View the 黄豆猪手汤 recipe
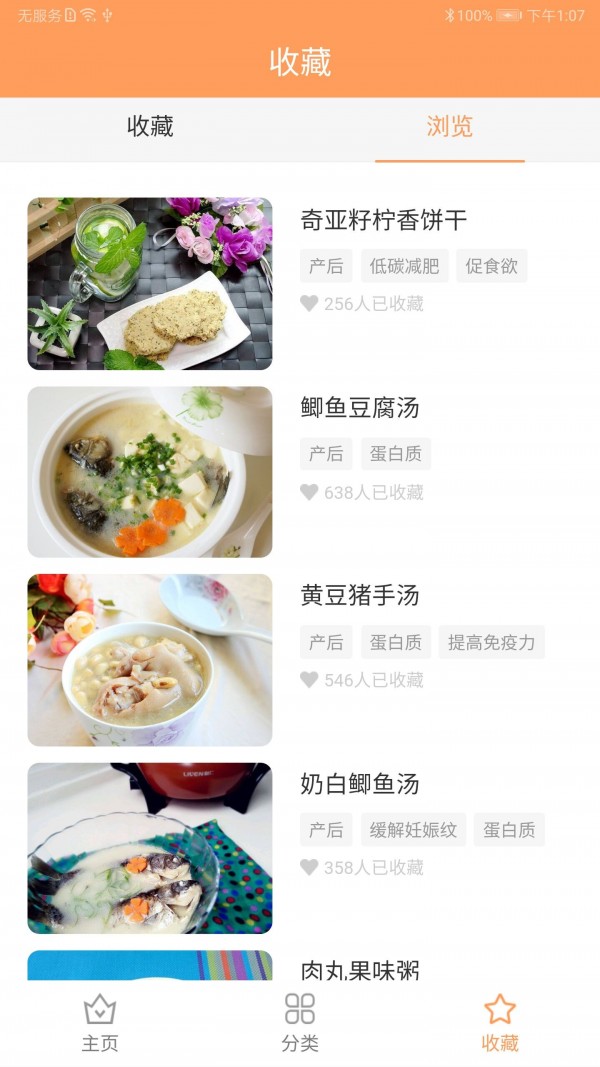Viewport: 600px width, 1067px height. [x=360, y=596]
